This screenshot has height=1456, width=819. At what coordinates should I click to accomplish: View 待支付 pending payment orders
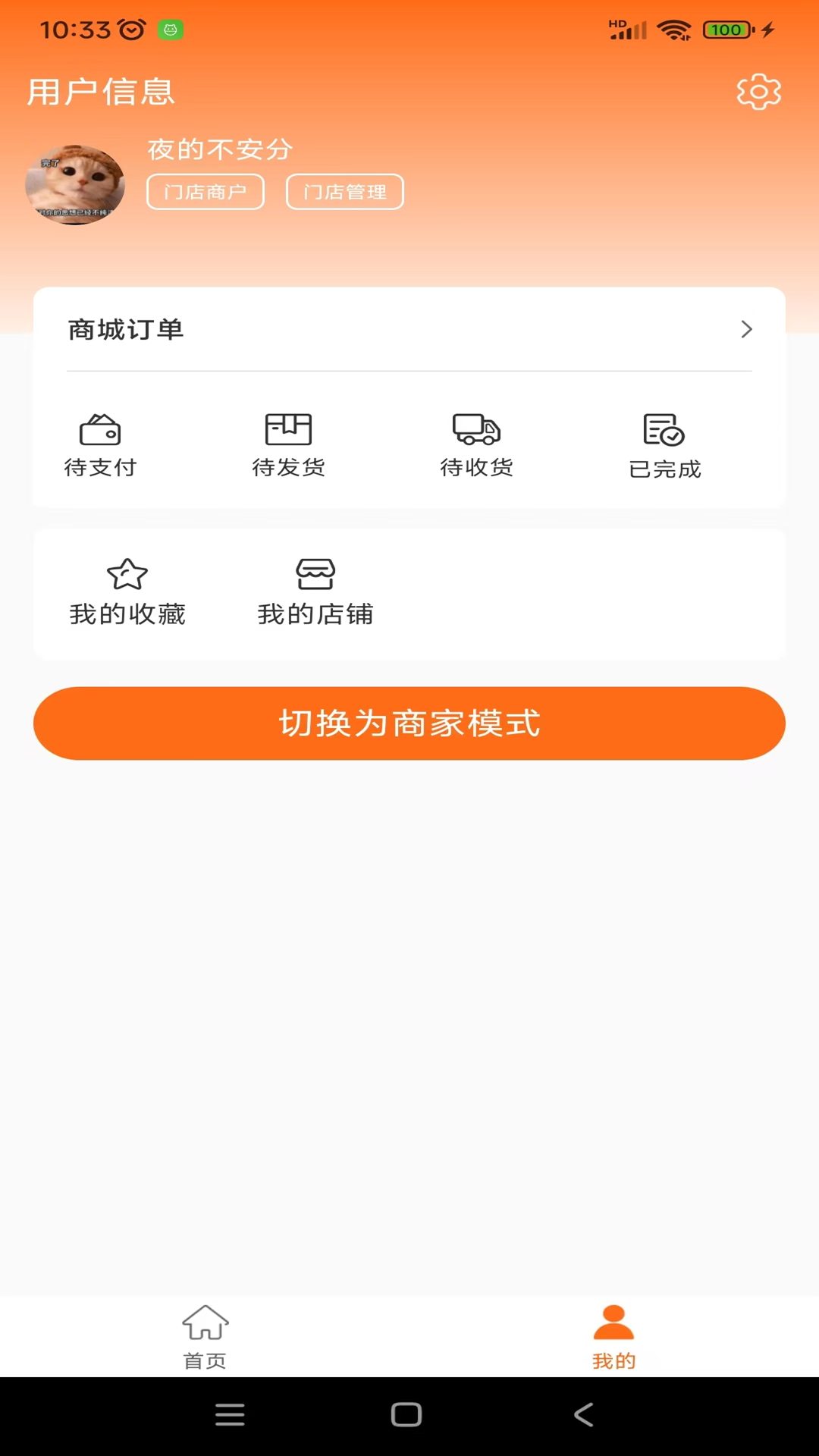[x=100, y=445]
